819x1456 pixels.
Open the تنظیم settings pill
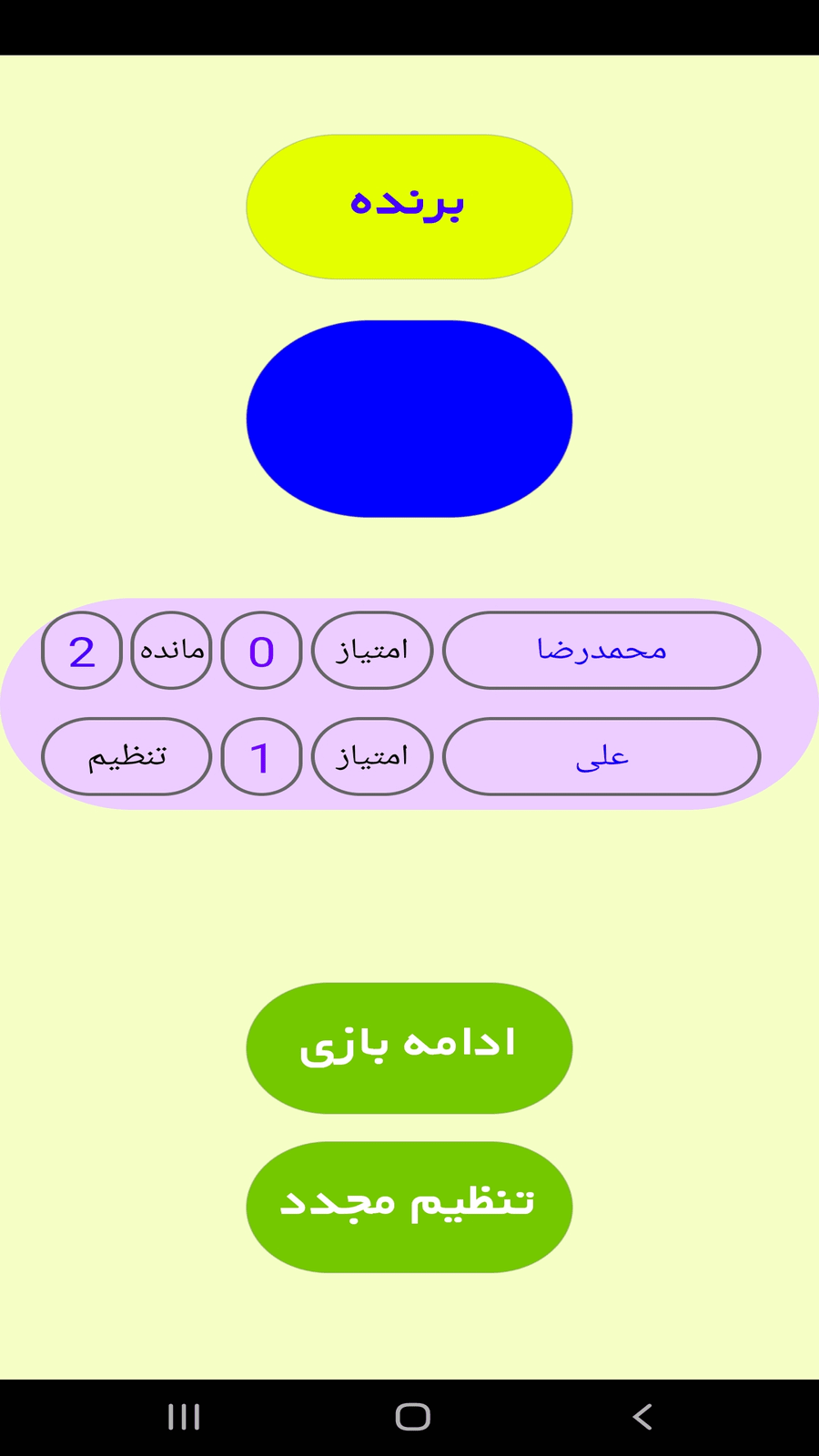(126, 756)
